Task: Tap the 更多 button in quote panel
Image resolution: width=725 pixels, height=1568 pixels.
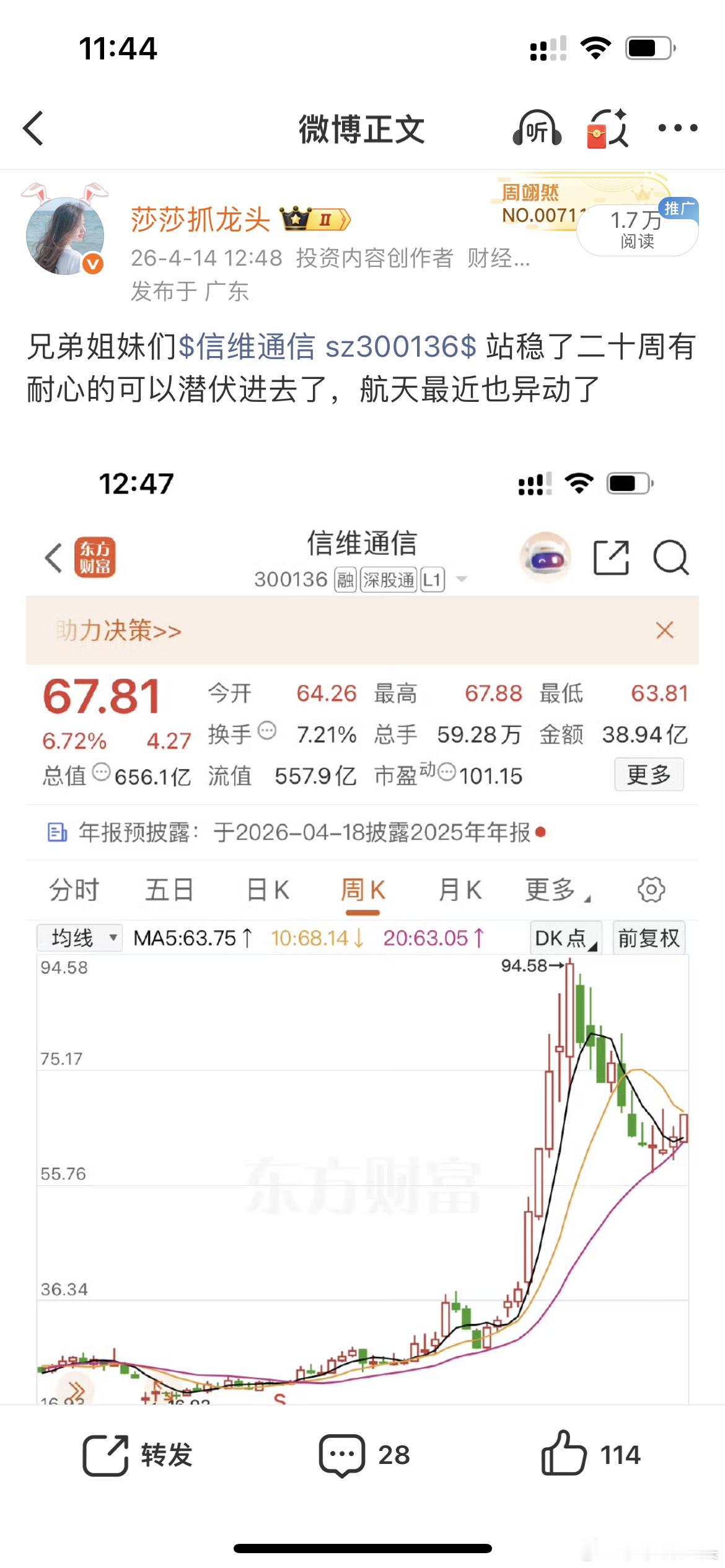Action: 648,775
